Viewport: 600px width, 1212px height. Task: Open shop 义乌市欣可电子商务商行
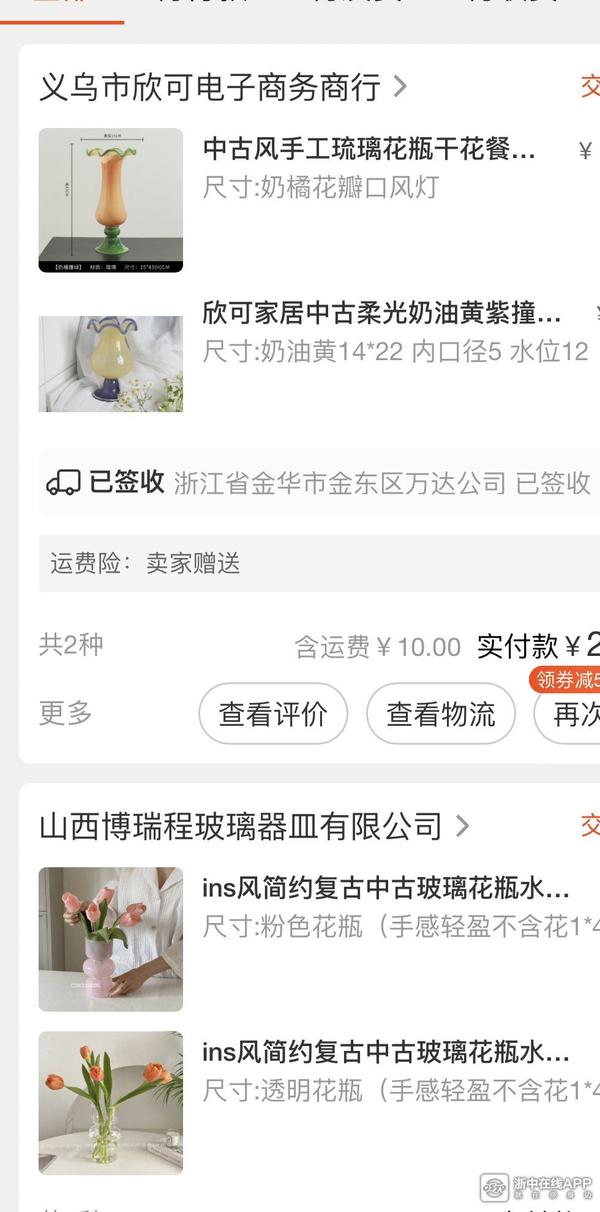222,87
